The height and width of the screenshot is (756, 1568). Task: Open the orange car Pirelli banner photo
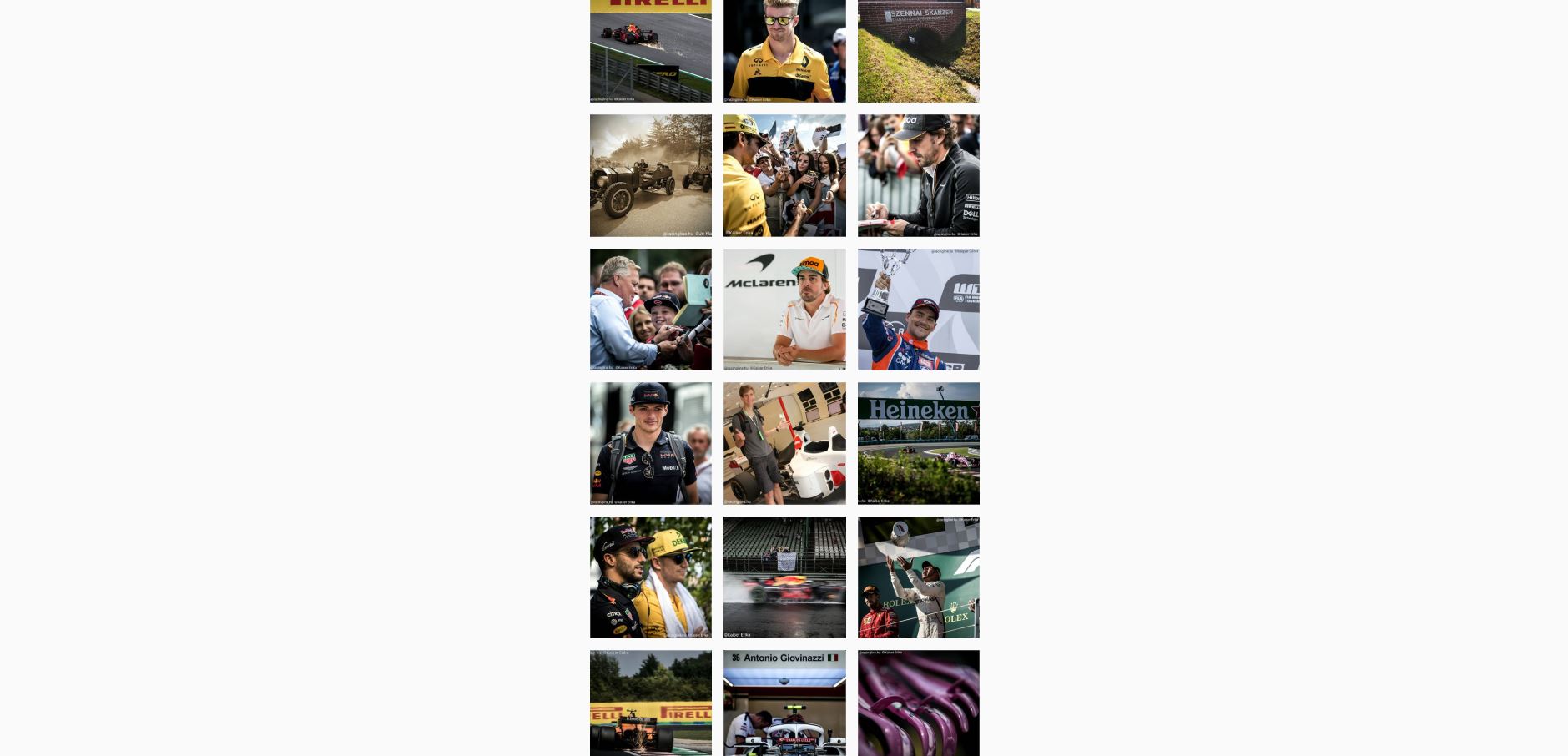click(x=650, y=703)
